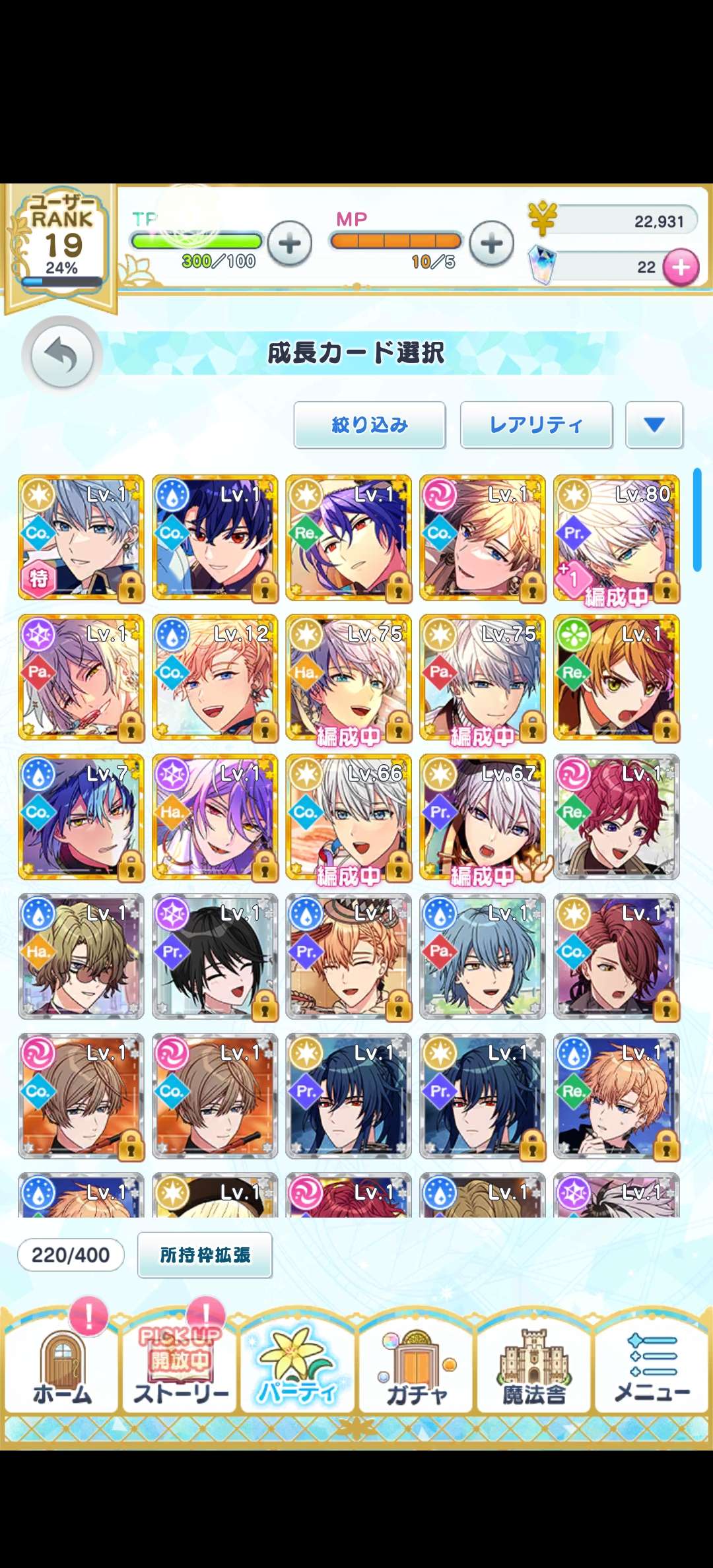
Task: Expand card slots with 所持枠拡張
Action: (x=205, y=1255)
